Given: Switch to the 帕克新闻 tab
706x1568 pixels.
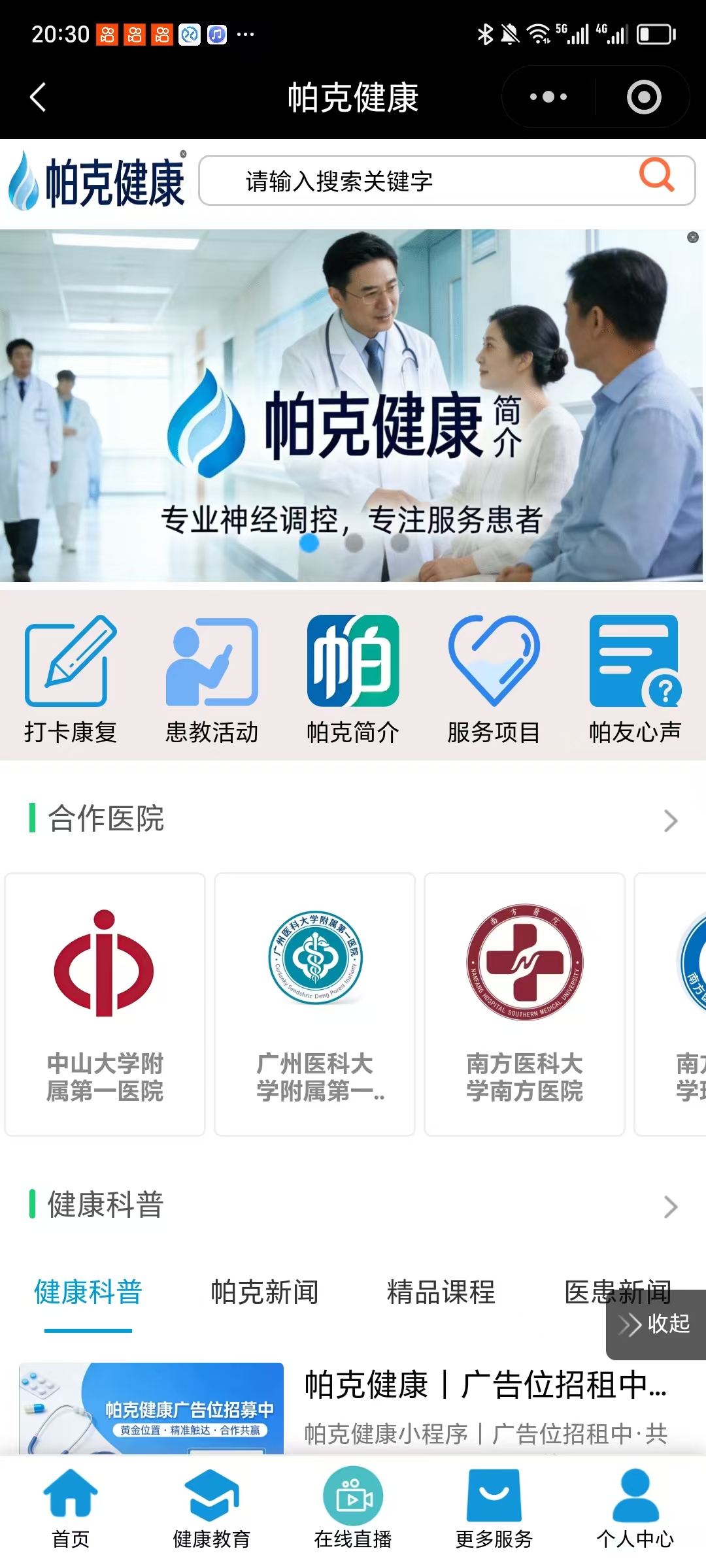Looking at the screenshot, I should [x=265, y=1292].
